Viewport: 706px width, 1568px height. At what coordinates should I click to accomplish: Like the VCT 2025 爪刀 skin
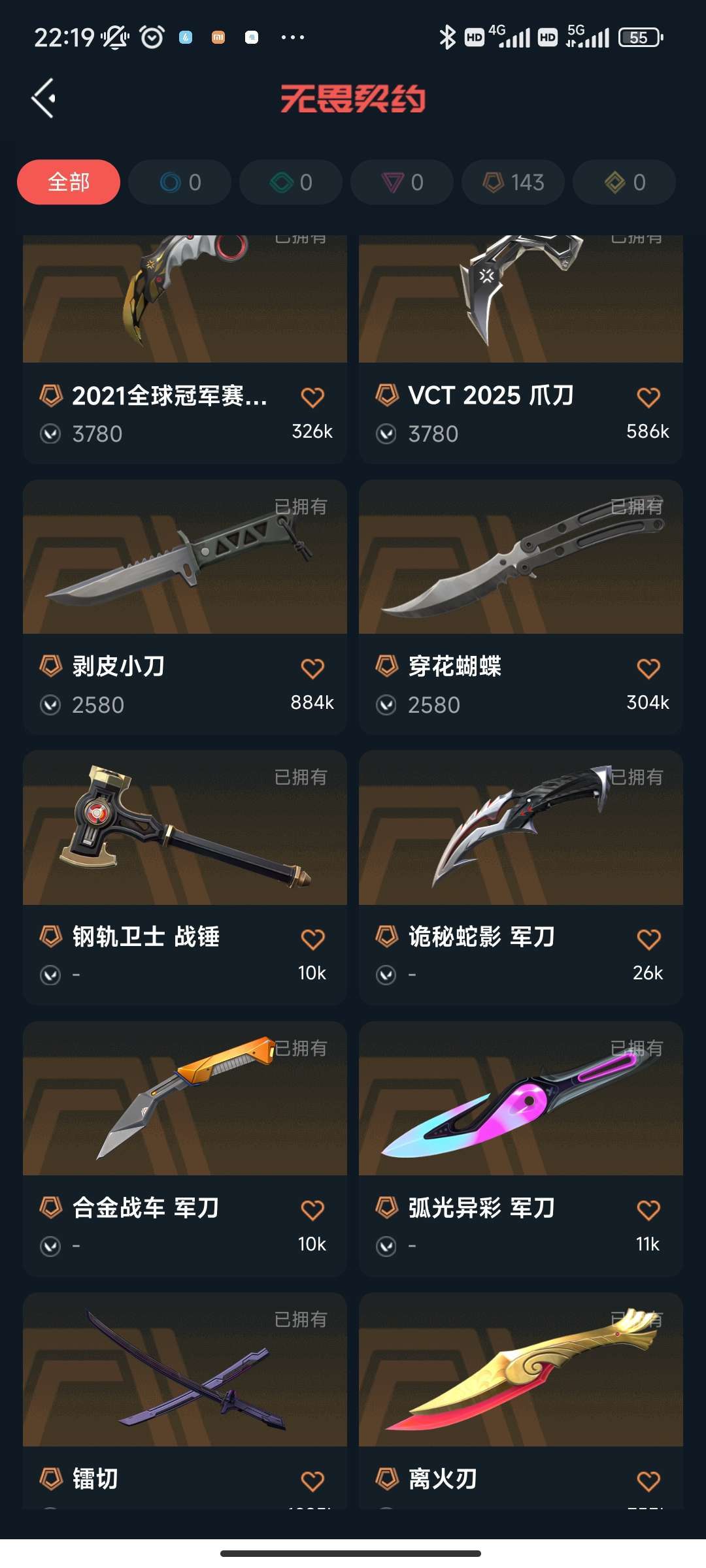click(x=648, y=397)
